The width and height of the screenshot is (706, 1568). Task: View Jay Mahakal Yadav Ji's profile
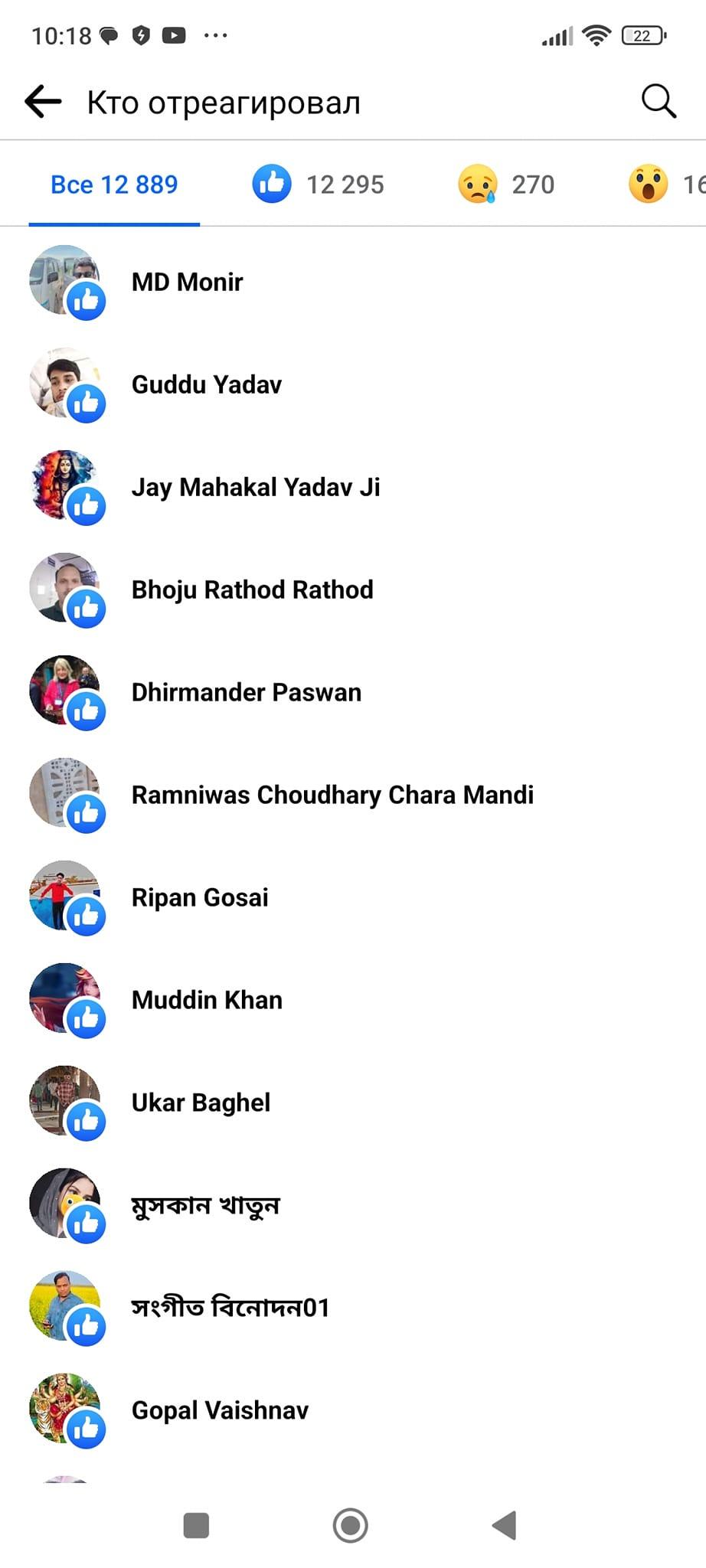point(255,487)
